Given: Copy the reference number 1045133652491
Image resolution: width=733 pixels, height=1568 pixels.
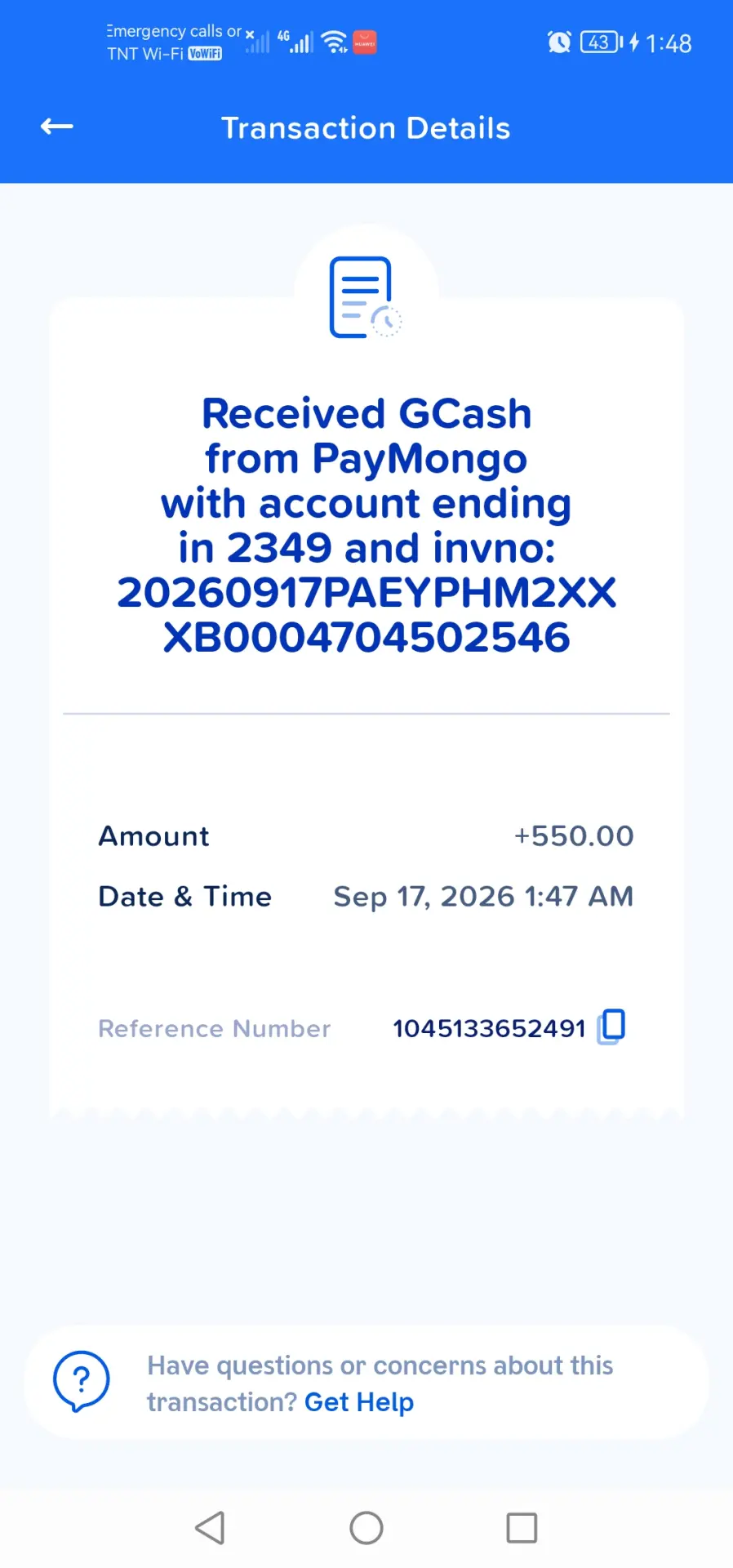Looking at the screenshot, I should click(611, 1027).
